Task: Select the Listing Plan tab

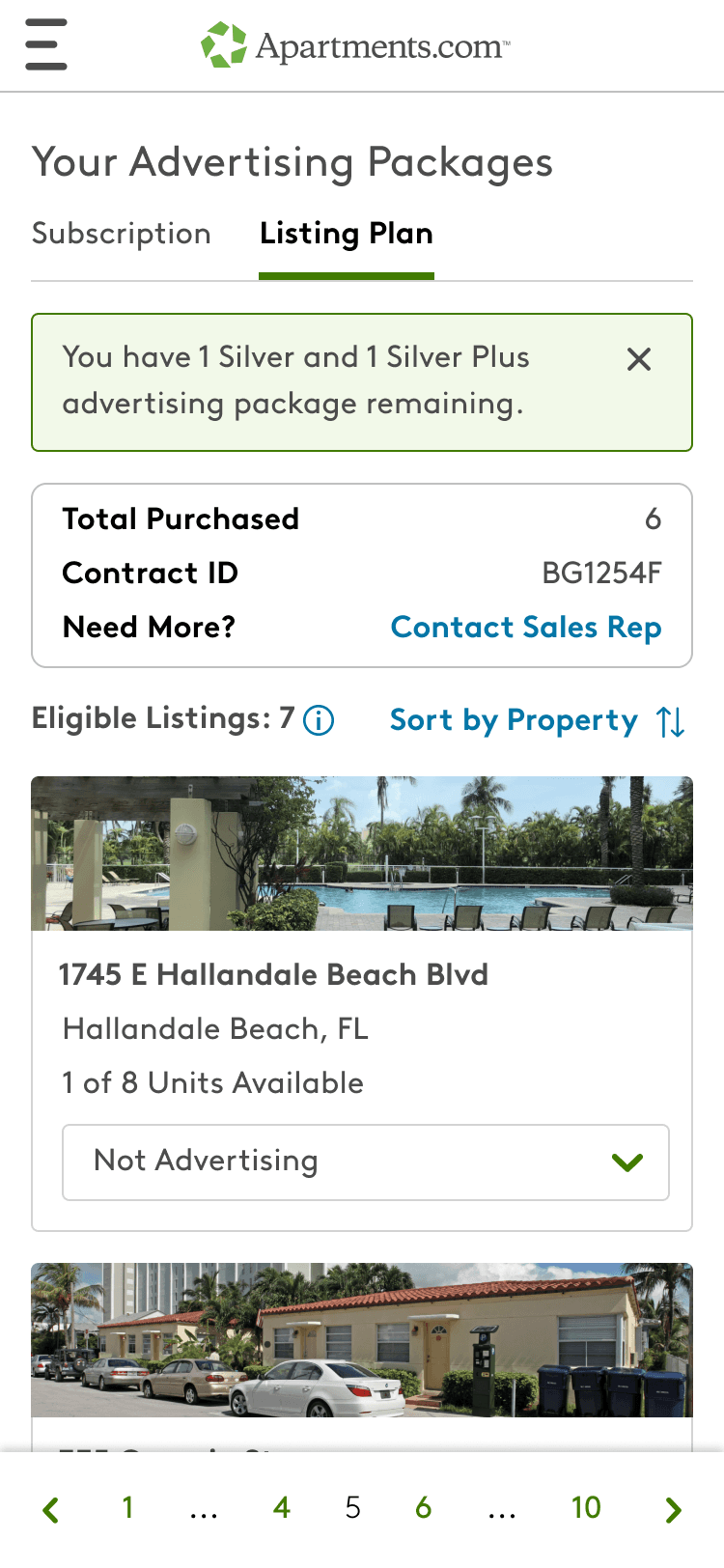Action: coord(346,234)
